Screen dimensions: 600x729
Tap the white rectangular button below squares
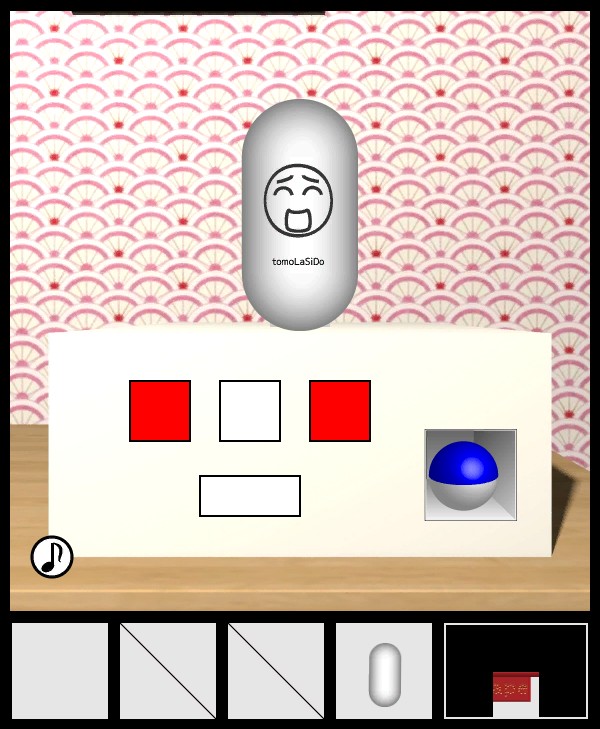(x=250, y=496)
